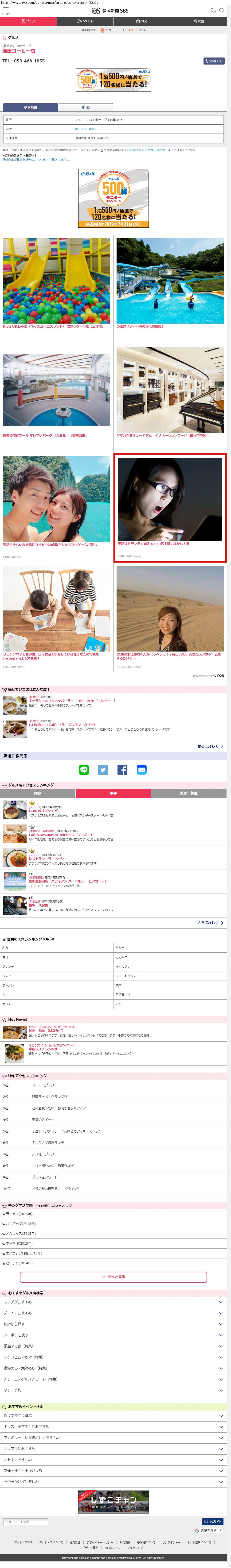Open the phone number link 053-468-1855
Image resolution: width=231 pixels, height=1568 pixels.
point(85,128)
